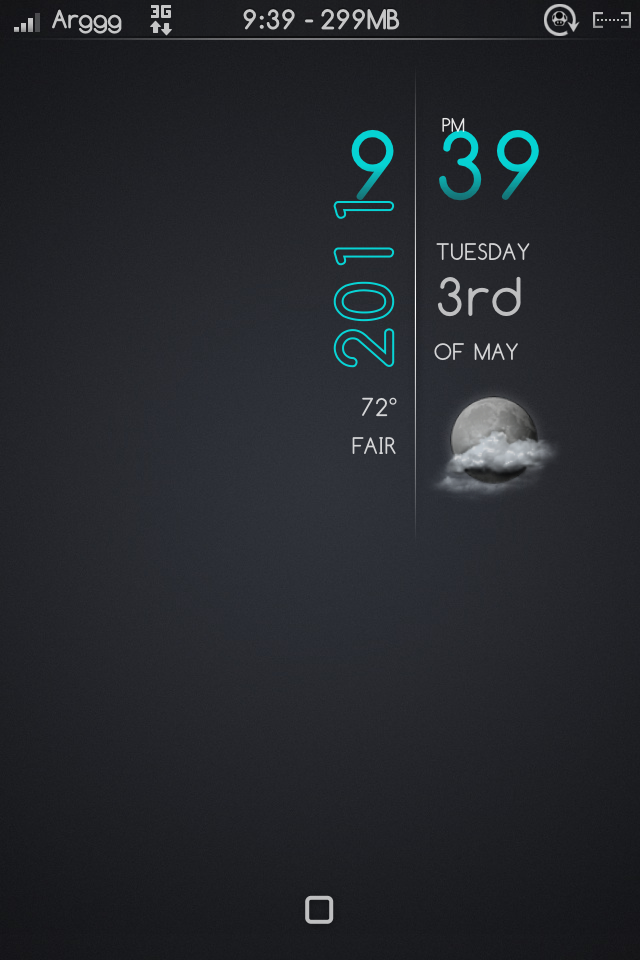Open the weather widget with moon icon
The width and height of the screenshot is (640, 960).
[494, 443]
